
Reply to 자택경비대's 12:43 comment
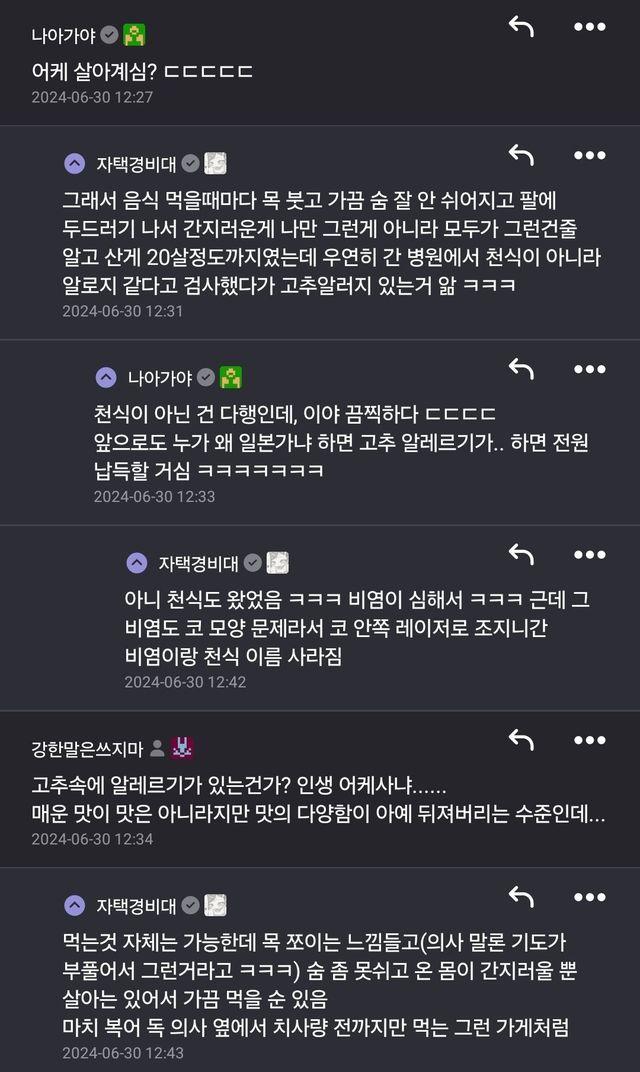tap(521, 897)
